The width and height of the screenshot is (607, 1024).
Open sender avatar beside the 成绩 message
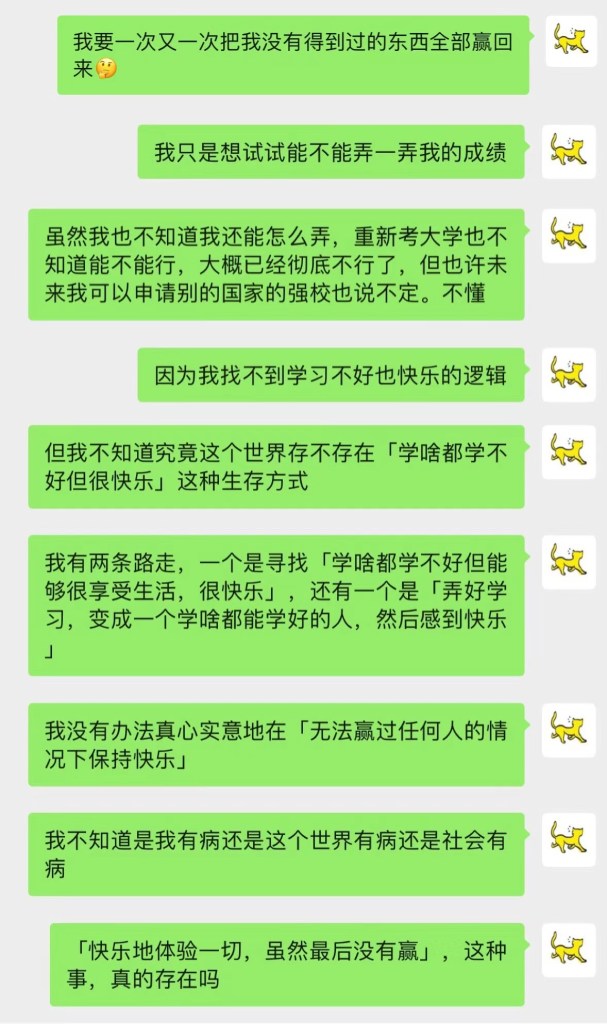coord(568,152)
